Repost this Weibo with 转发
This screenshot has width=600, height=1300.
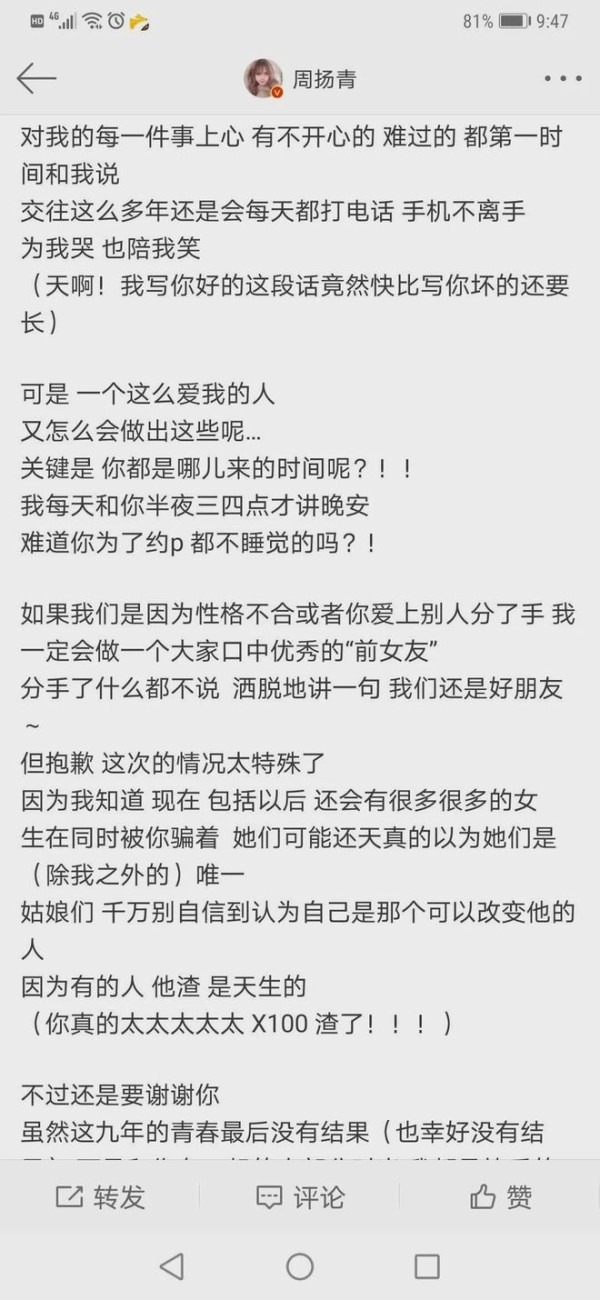[100, 1197]
